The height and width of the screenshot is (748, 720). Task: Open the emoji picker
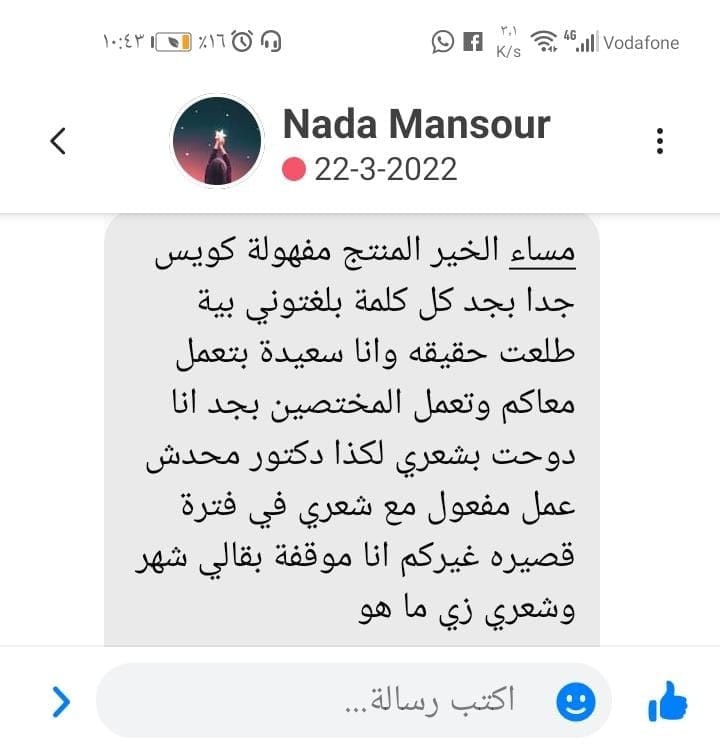[576, 701]
